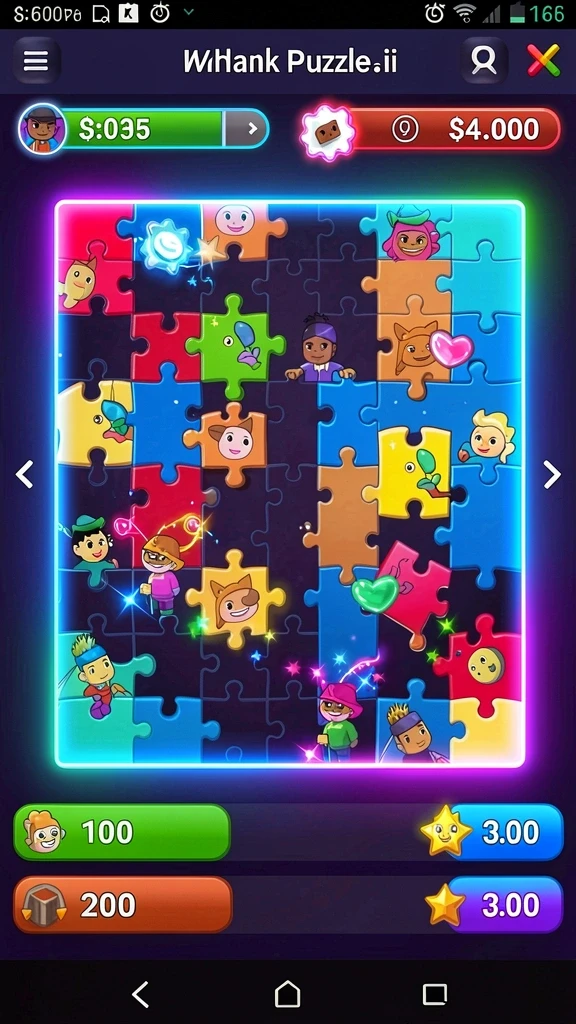Image resolution: width=576 pixels, height=1024 pixels.
Task: Open the hamburger menu
Action: [36, 61]
